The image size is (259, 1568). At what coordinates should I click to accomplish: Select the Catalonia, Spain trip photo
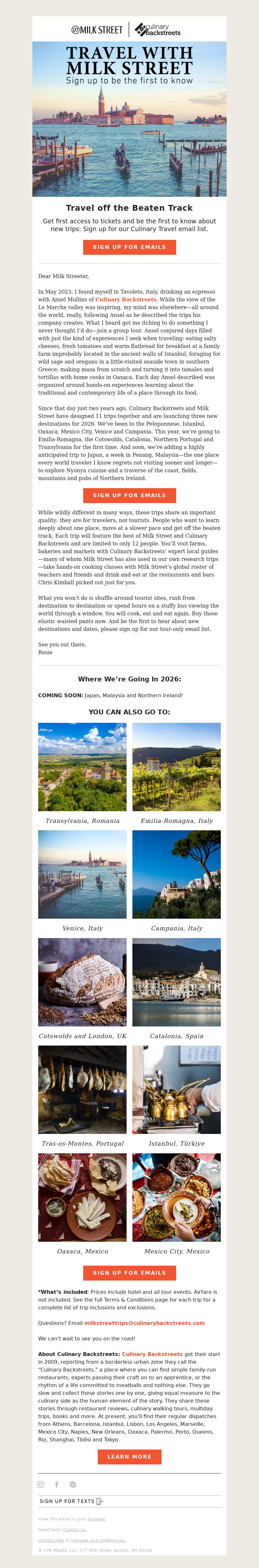pyautogui.click(x=177, y=982)
